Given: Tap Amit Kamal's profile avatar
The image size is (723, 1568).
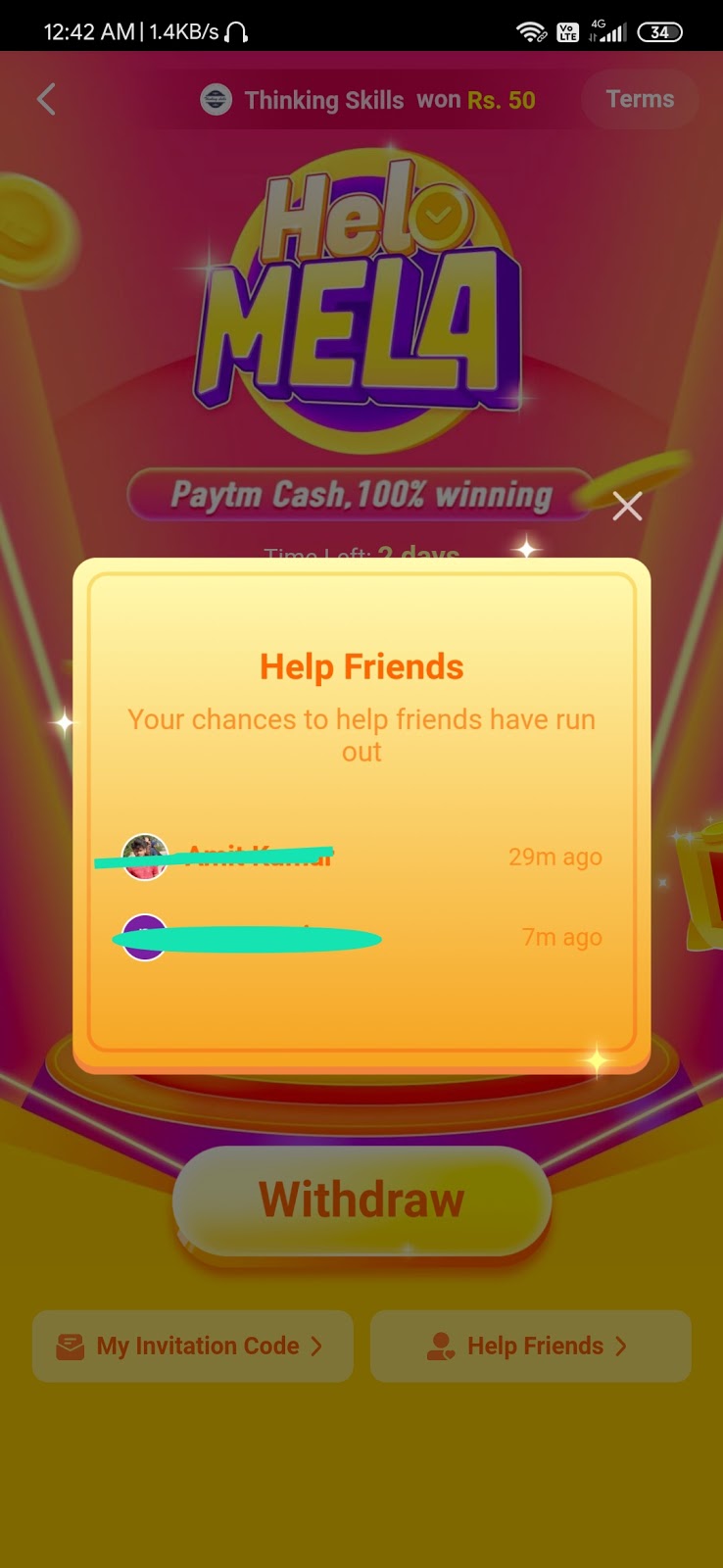Looking at the screenshot, I should tap(145, 856).
